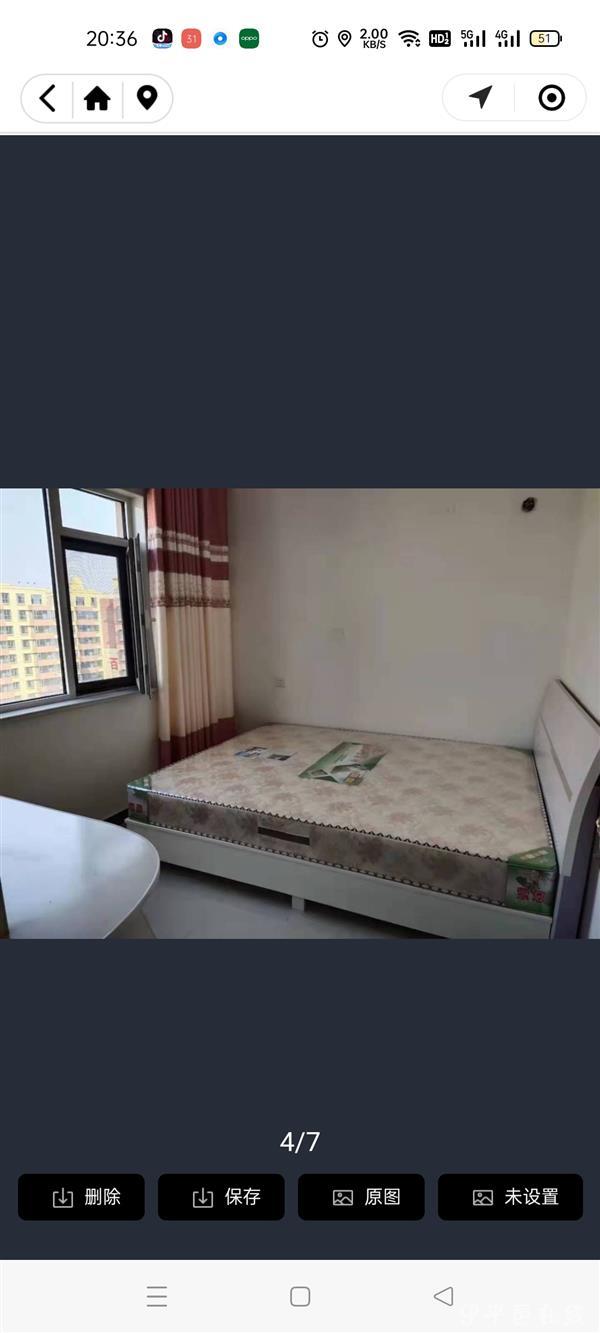The image size is (600, 1333).
Task: Save the photo with 保存
Action: [222, 1197]
